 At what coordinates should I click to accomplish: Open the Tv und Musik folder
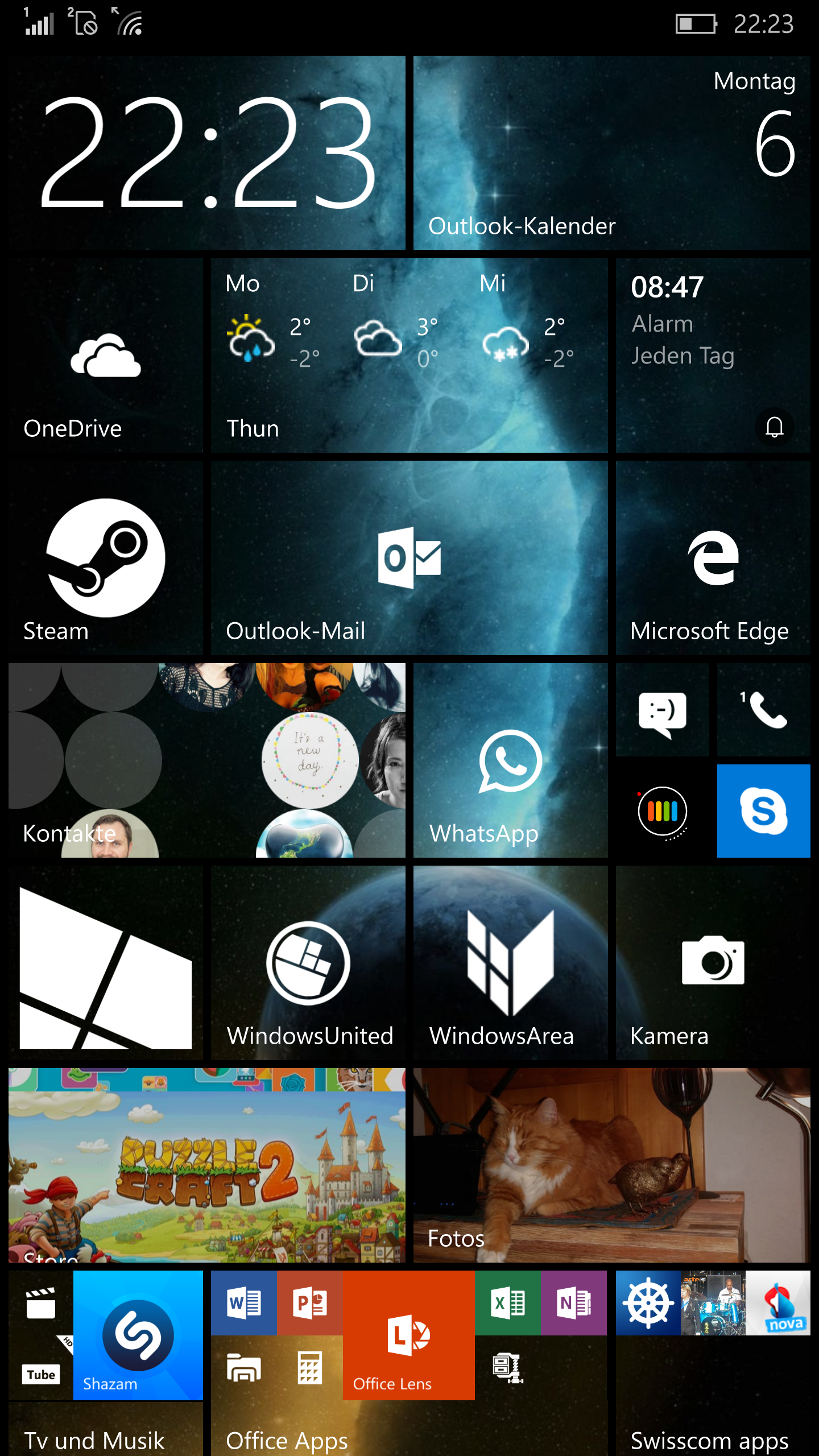pos(106,1363)
